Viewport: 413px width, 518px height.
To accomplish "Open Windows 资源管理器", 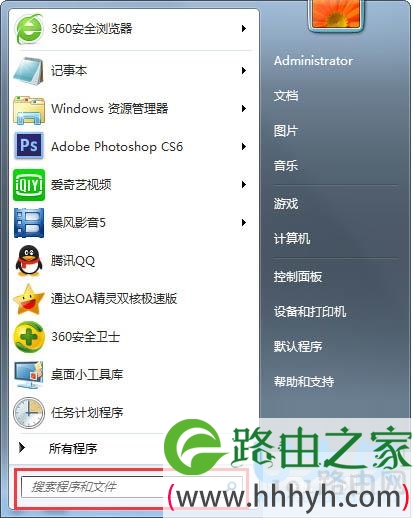I will 132,109.
